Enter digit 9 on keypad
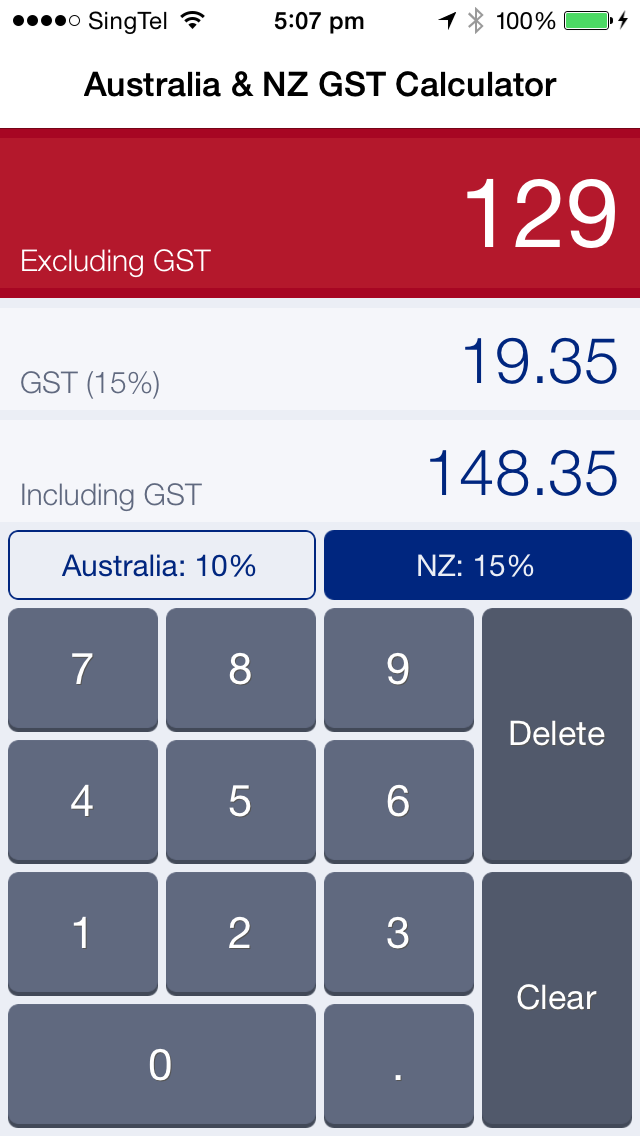 click(x=399, y=669)
